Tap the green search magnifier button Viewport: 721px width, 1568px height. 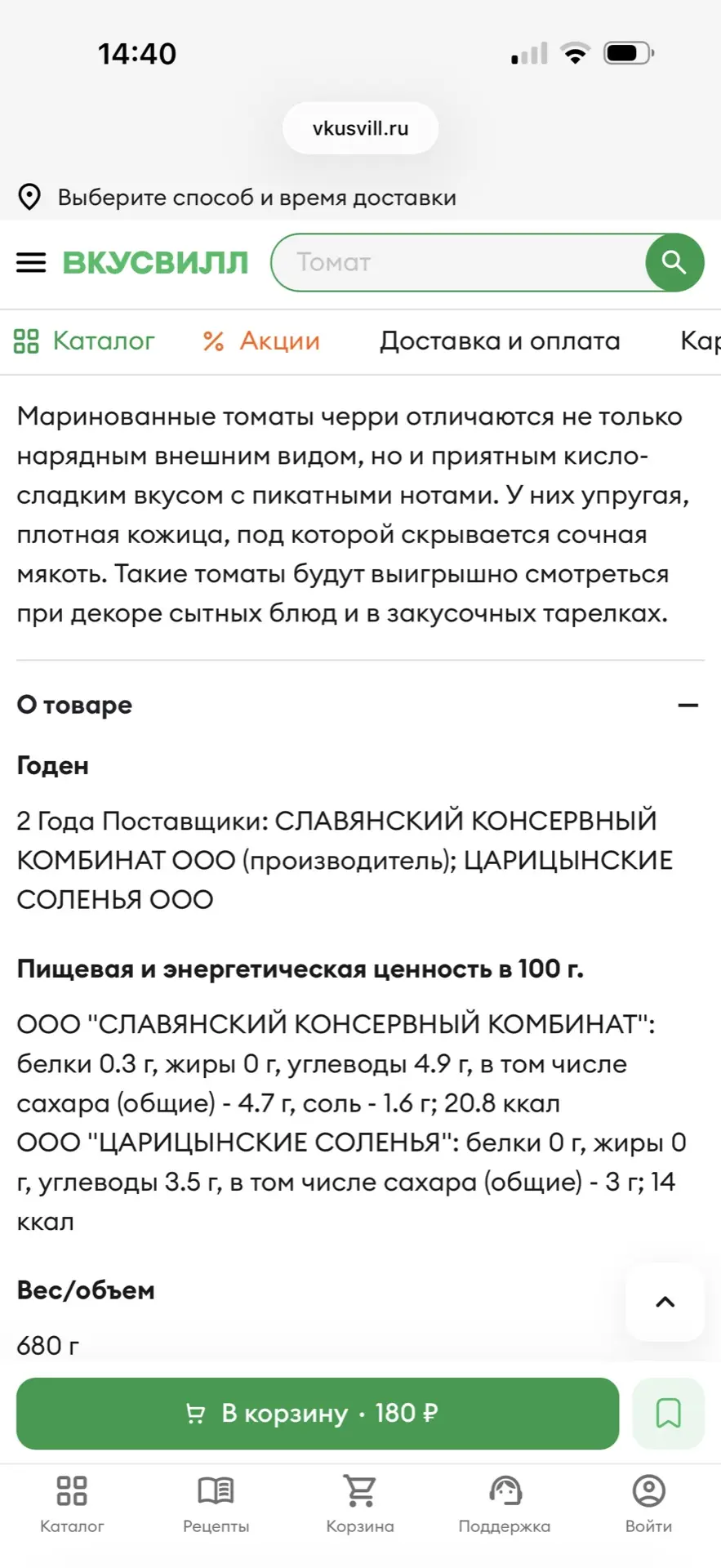(674, 262)
